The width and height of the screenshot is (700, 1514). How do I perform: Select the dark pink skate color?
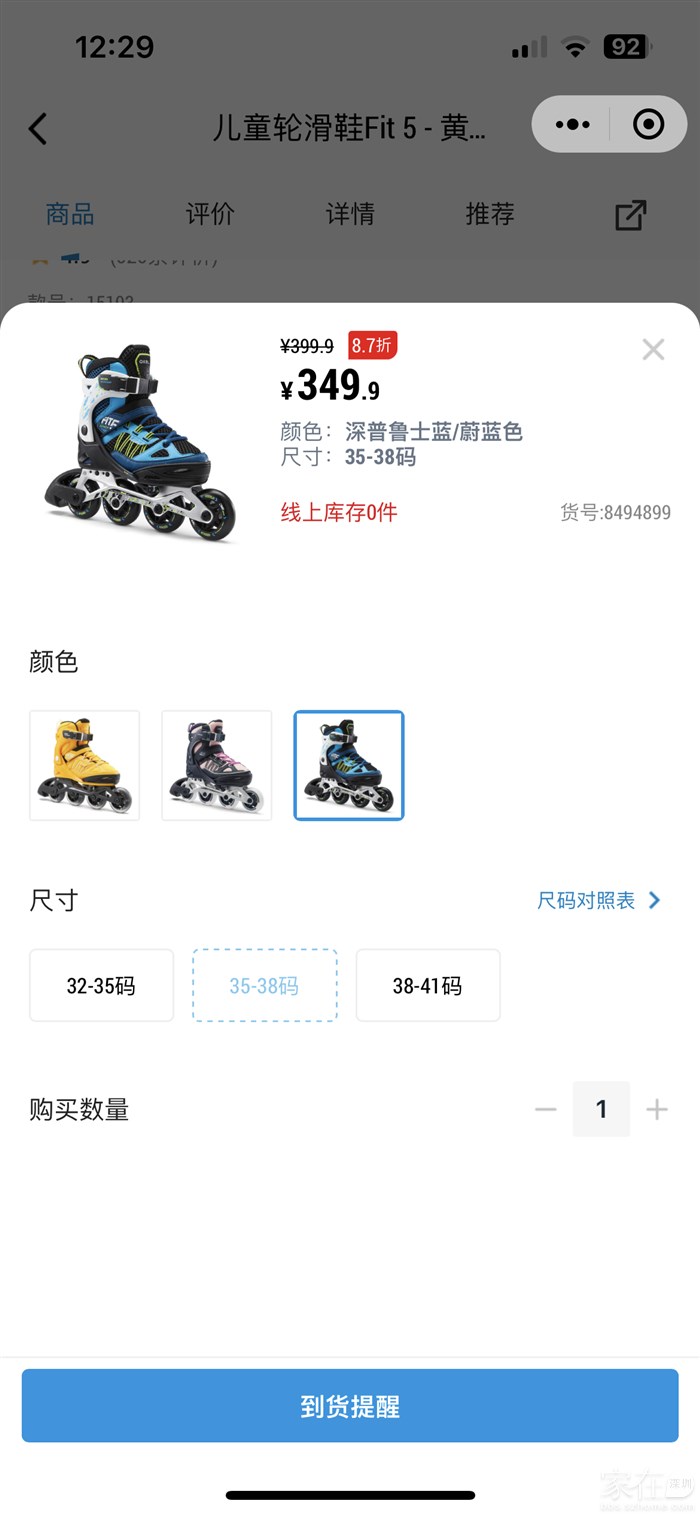[x=217, y=765]
